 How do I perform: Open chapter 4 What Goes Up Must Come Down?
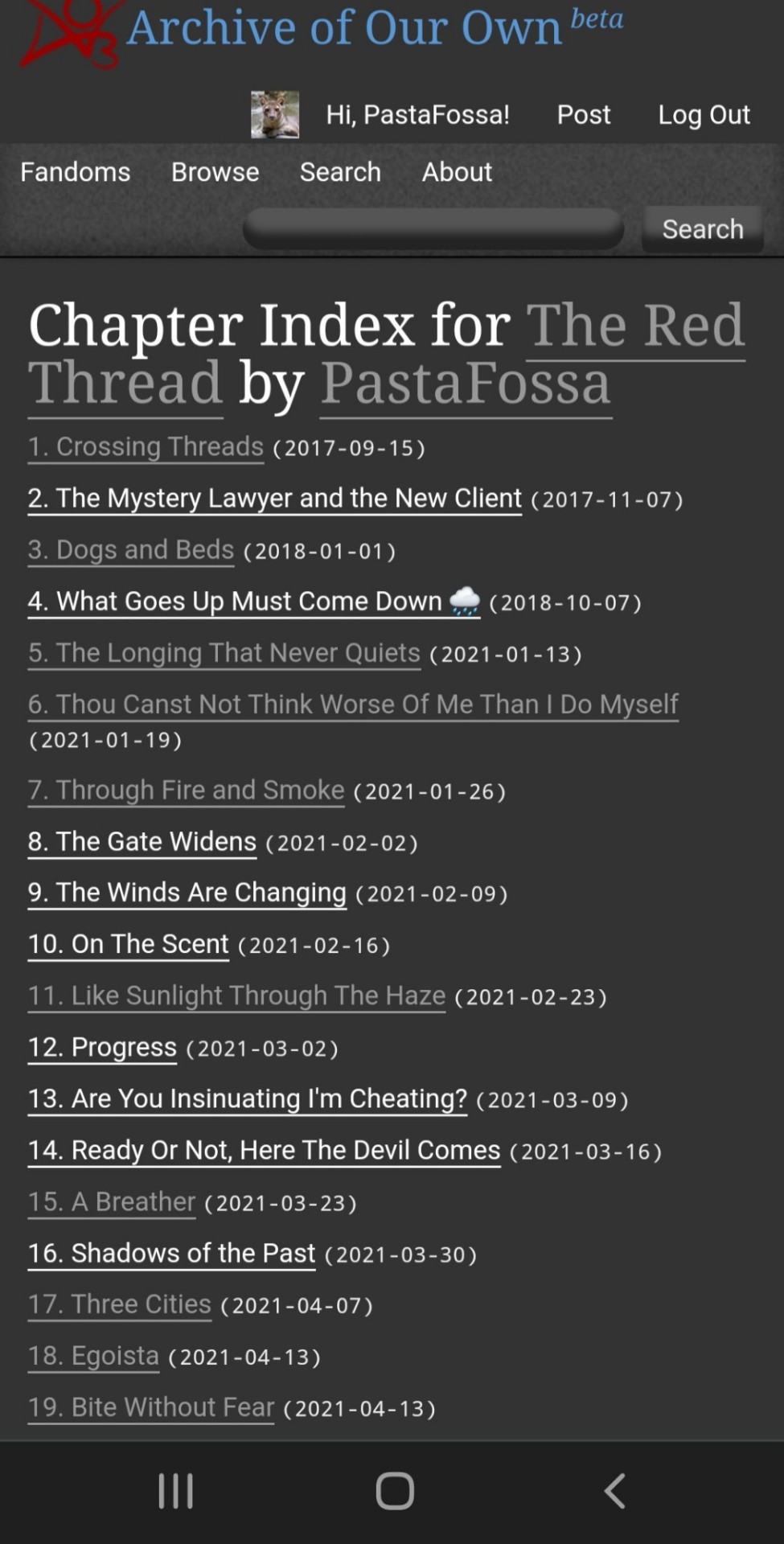pyautogui.click(x=249, y=602)
